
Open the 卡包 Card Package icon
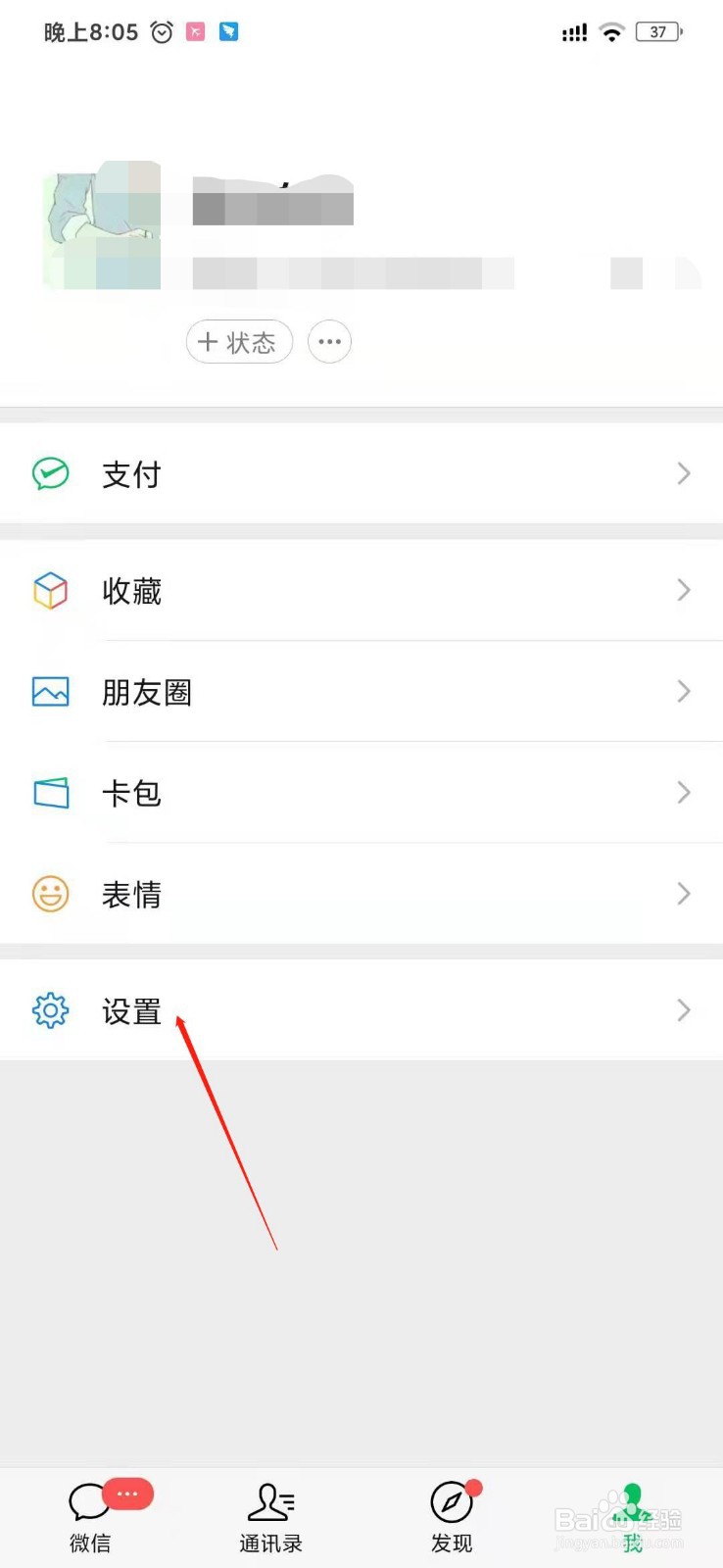click(x=50, y=793)
